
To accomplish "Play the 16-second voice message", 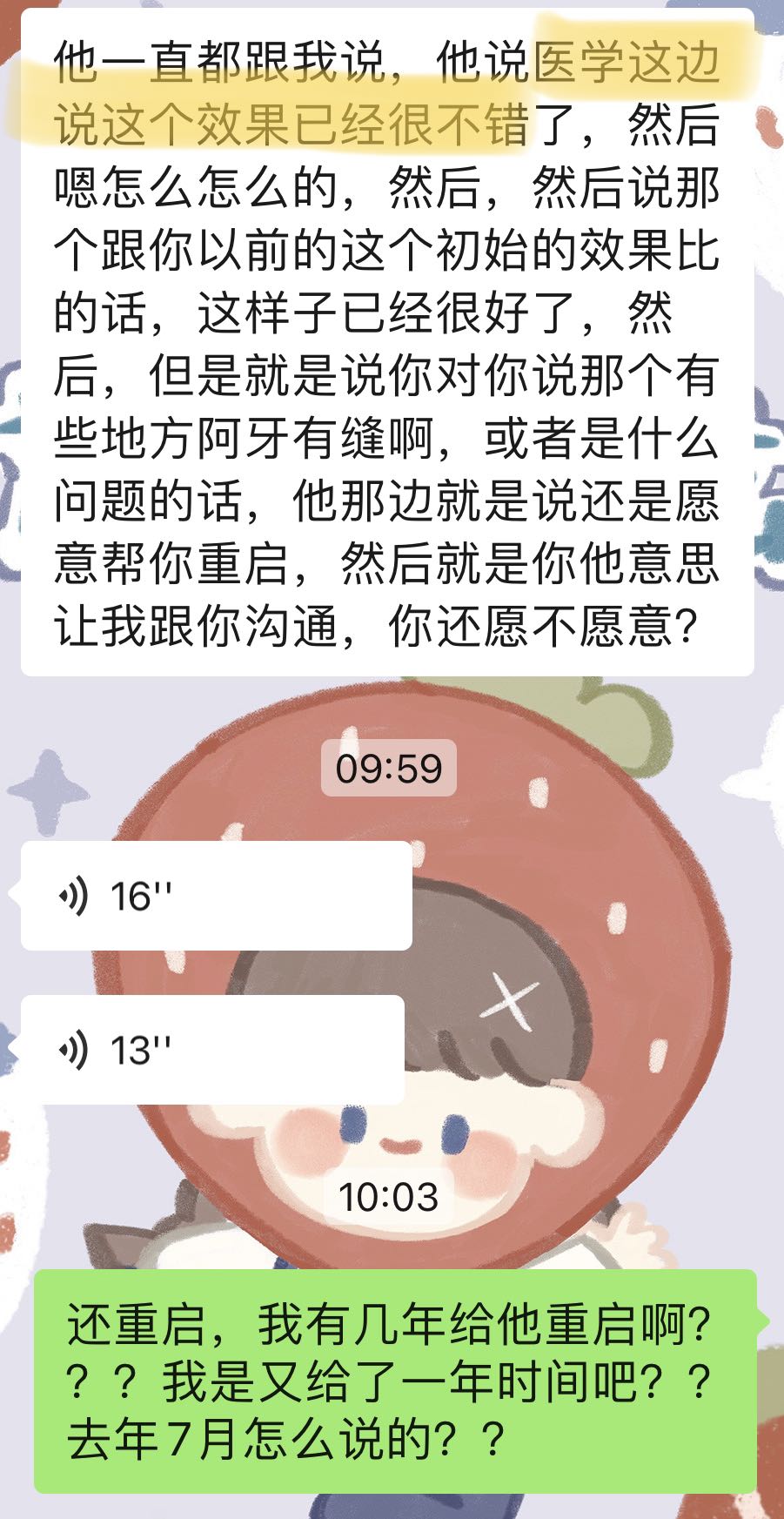I will tap(215, 896).
